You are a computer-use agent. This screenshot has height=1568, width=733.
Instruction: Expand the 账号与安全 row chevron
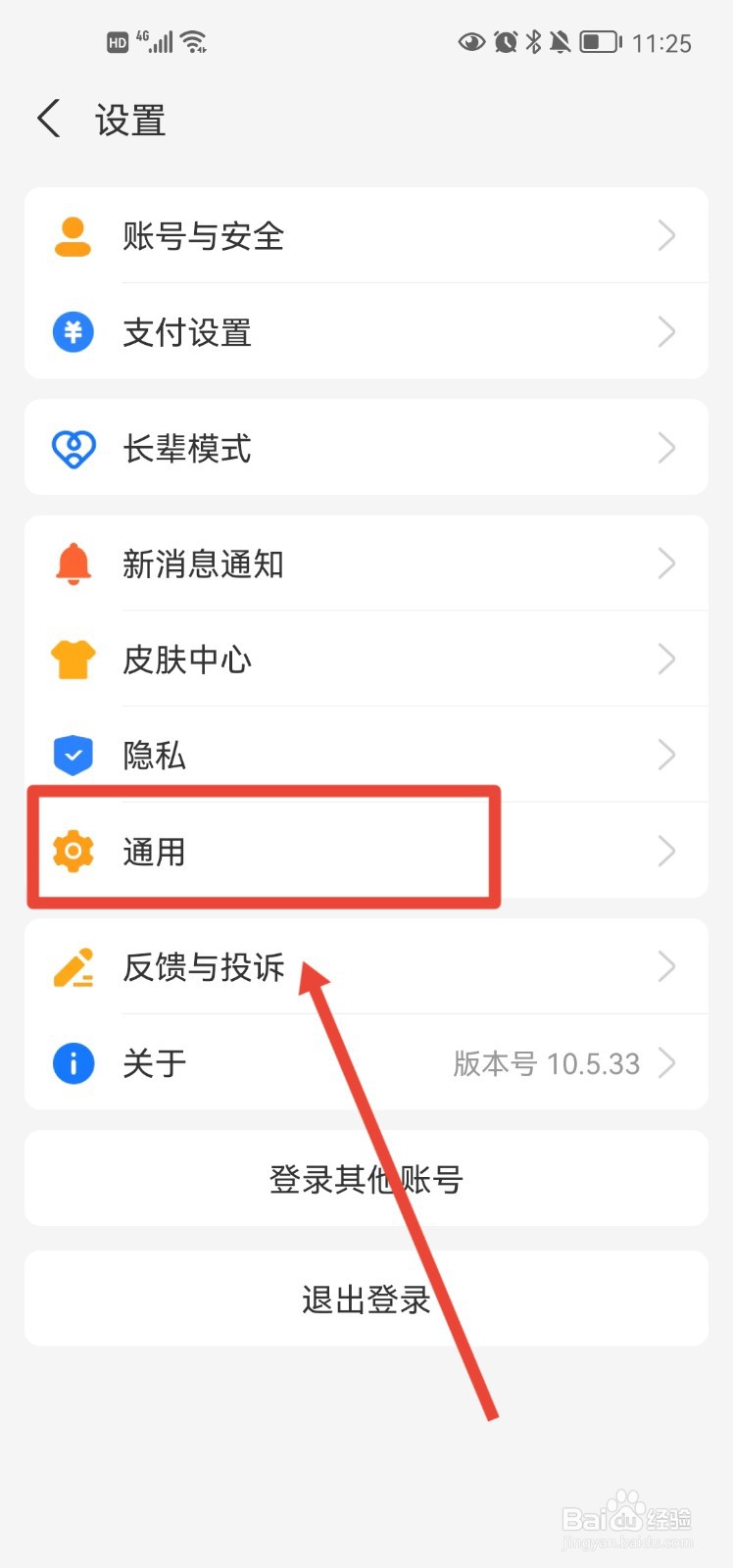pos(667,235)
